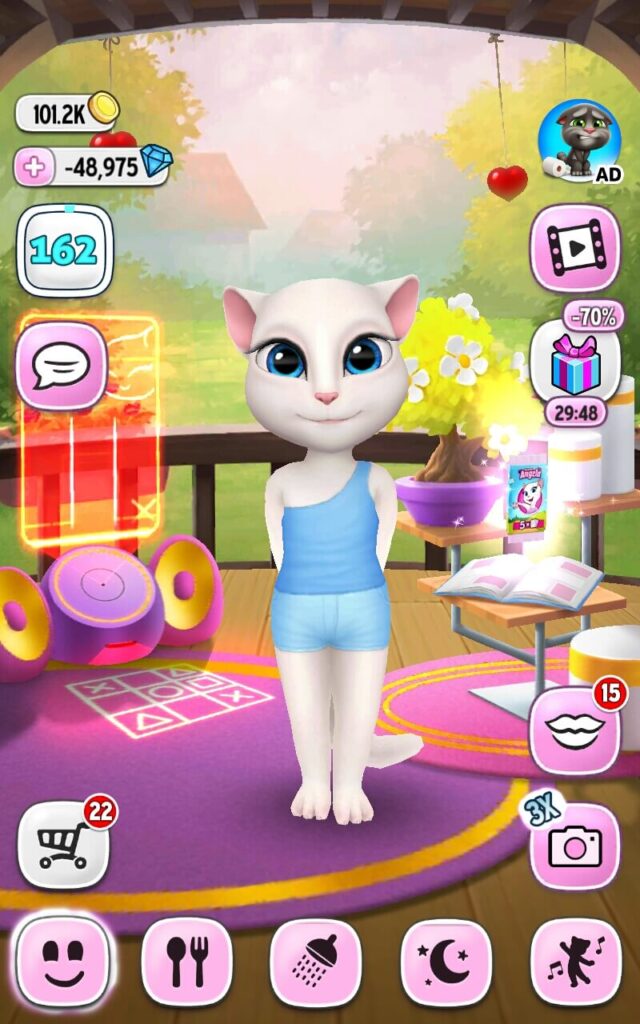Open the level 162 badge
Viewport: 640px width, 1024px height.
(65, 250)
